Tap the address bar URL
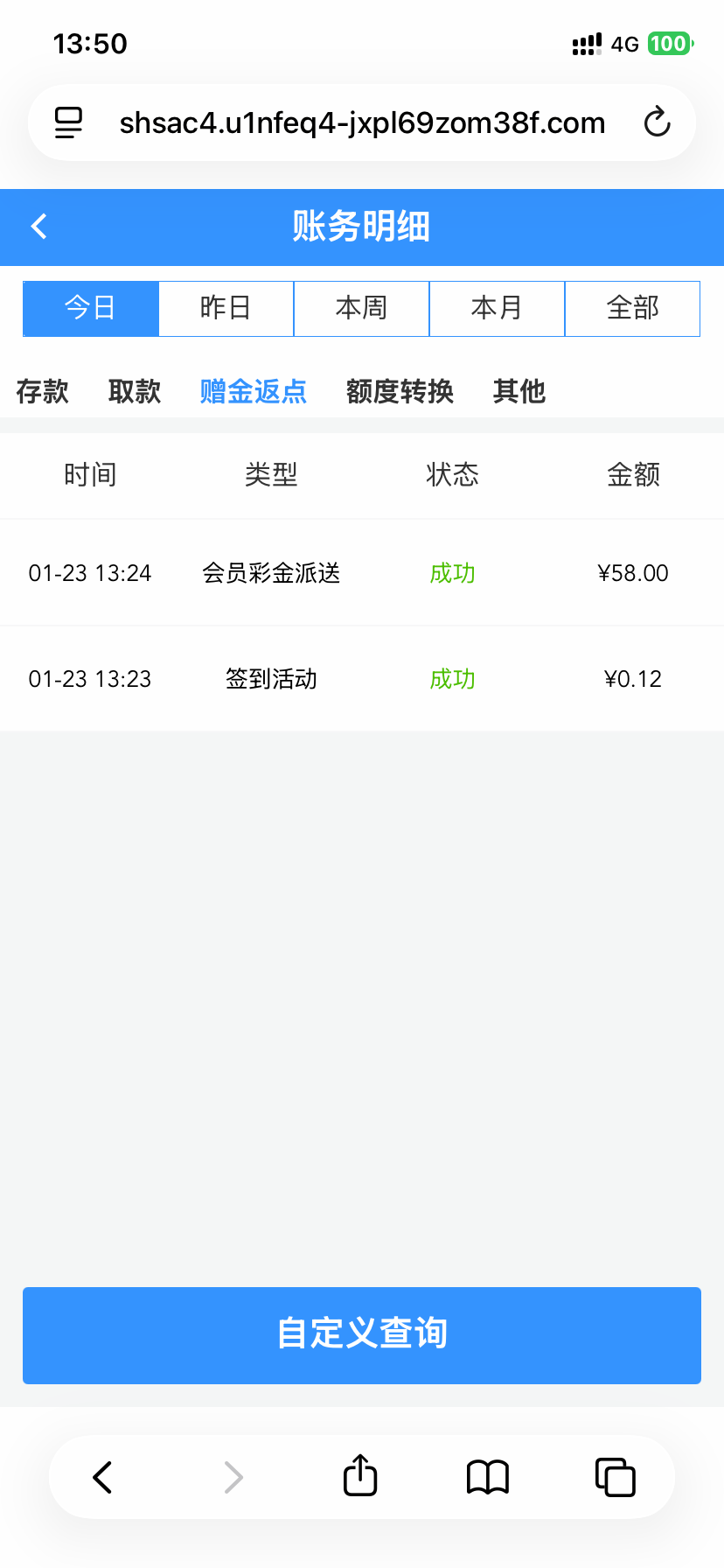 pyautogui.click(x=362, y=123)
